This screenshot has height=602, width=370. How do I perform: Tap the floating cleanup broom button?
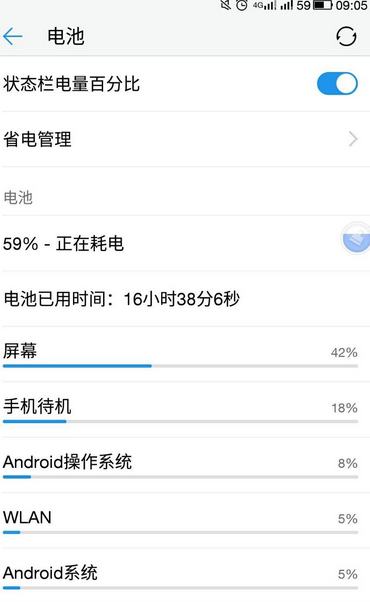click(357, 238)
